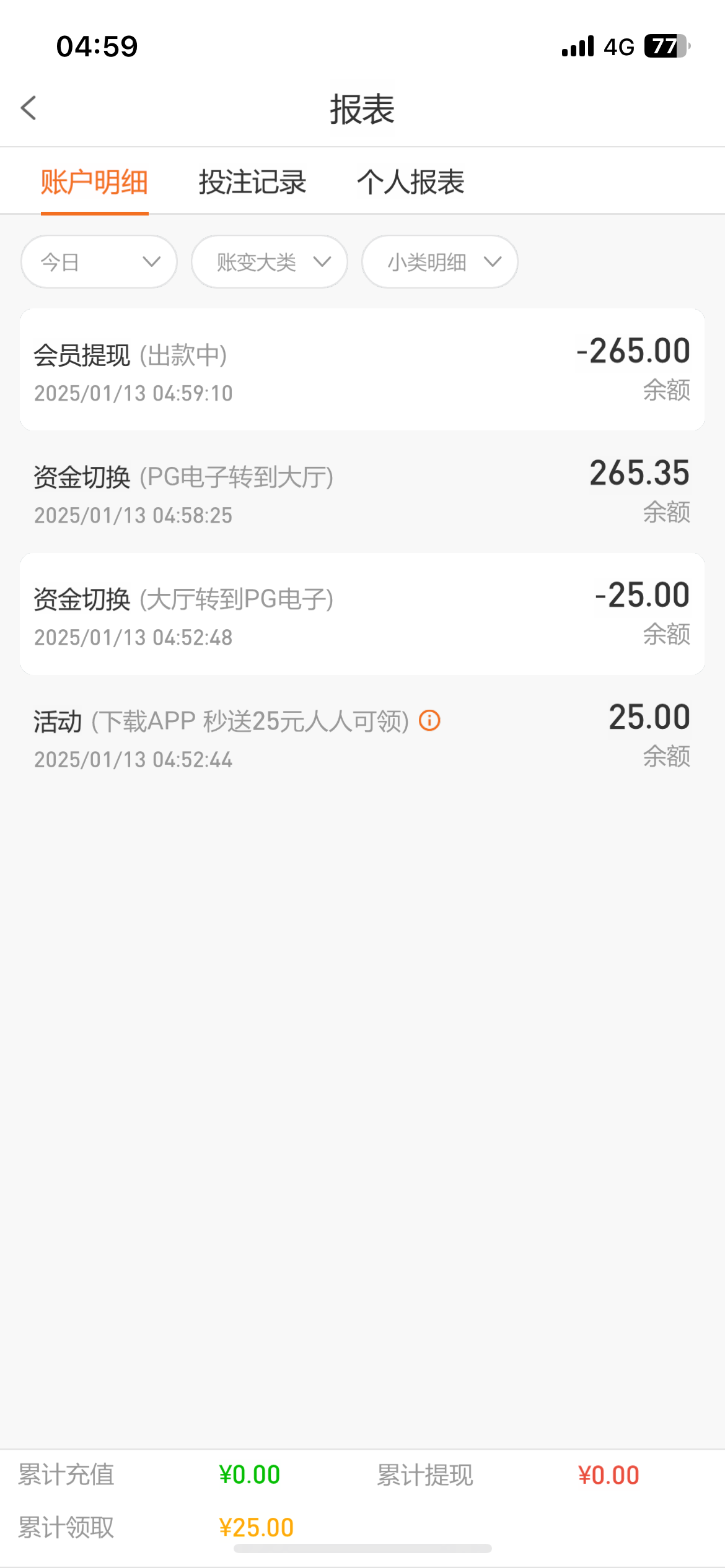Open the 会员提现 (出款中) record
Screen dimensions: 725x1568
362,370
